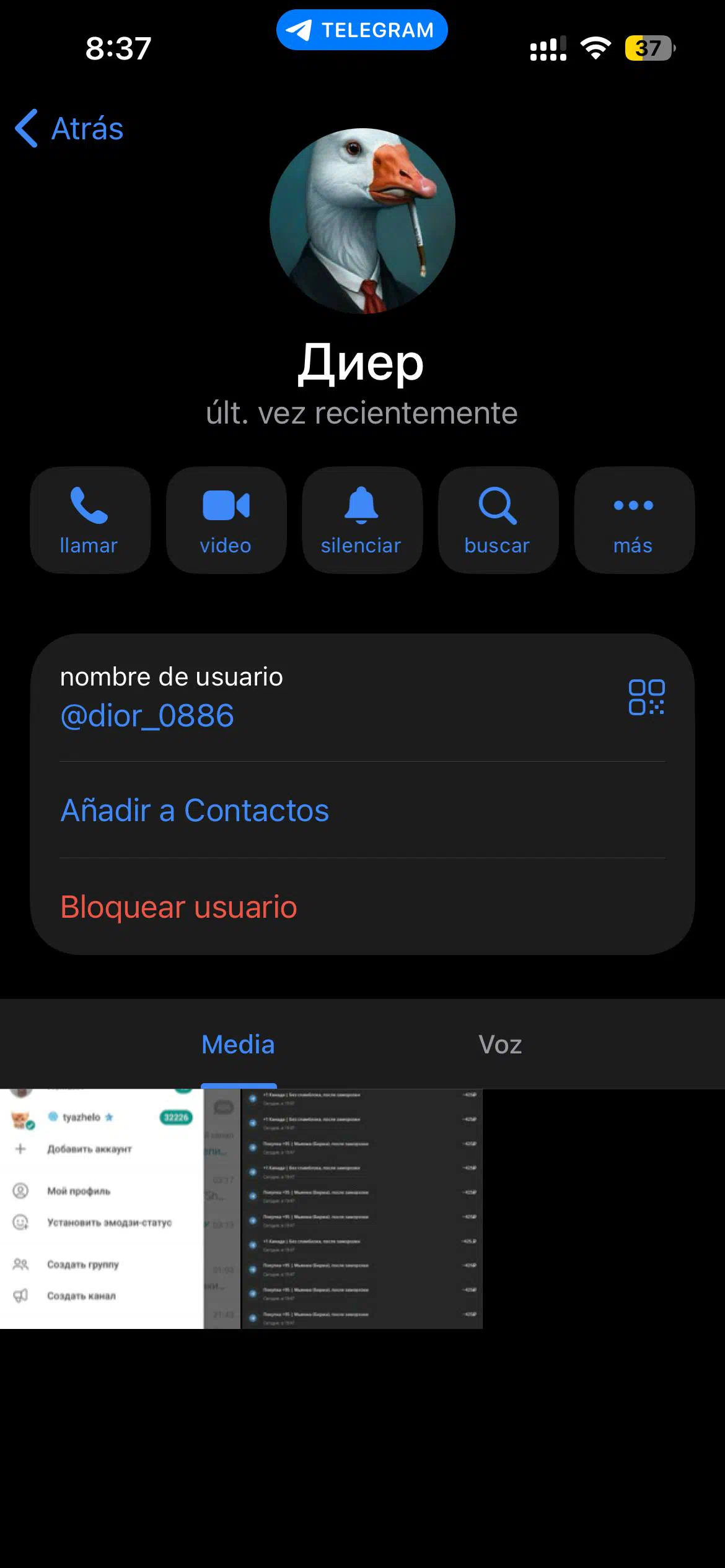Switch to the Media tab
Screen dimensions: 725x1568
click(238, 1045)
